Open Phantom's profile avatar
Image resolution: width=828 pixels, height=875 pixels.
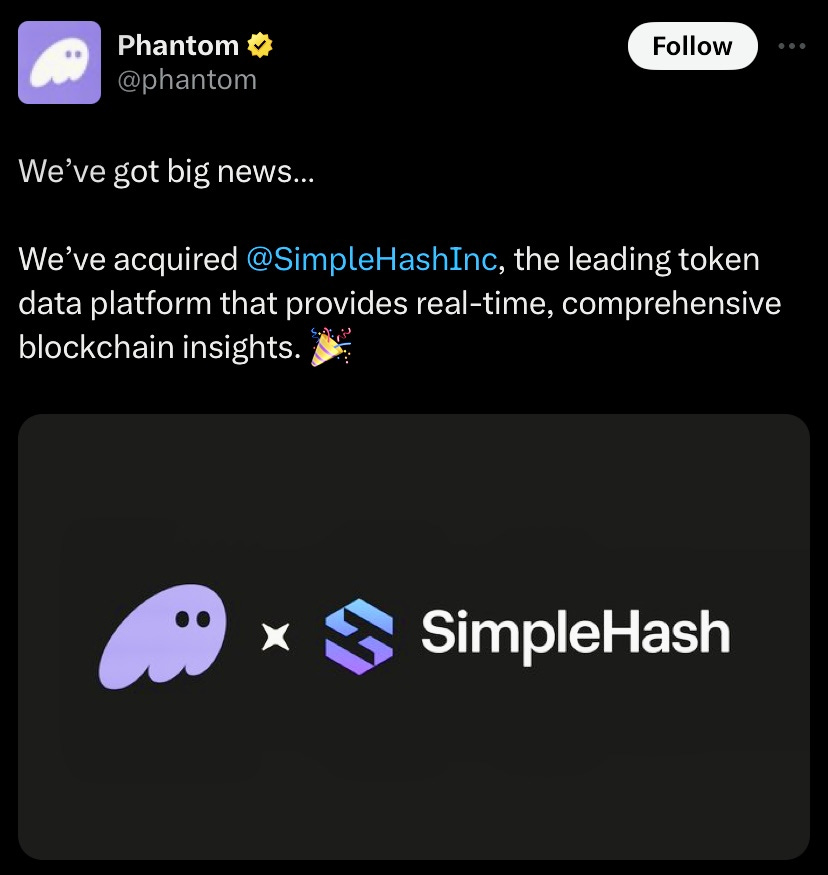coord(60,62)
